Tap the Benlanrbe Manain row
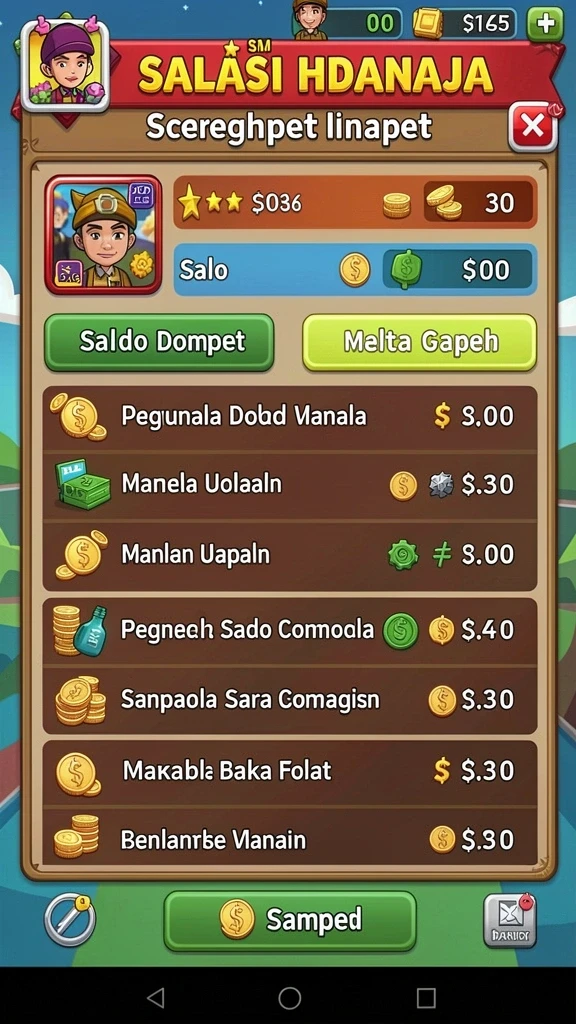576x1024 pixels. click(290, 839)
